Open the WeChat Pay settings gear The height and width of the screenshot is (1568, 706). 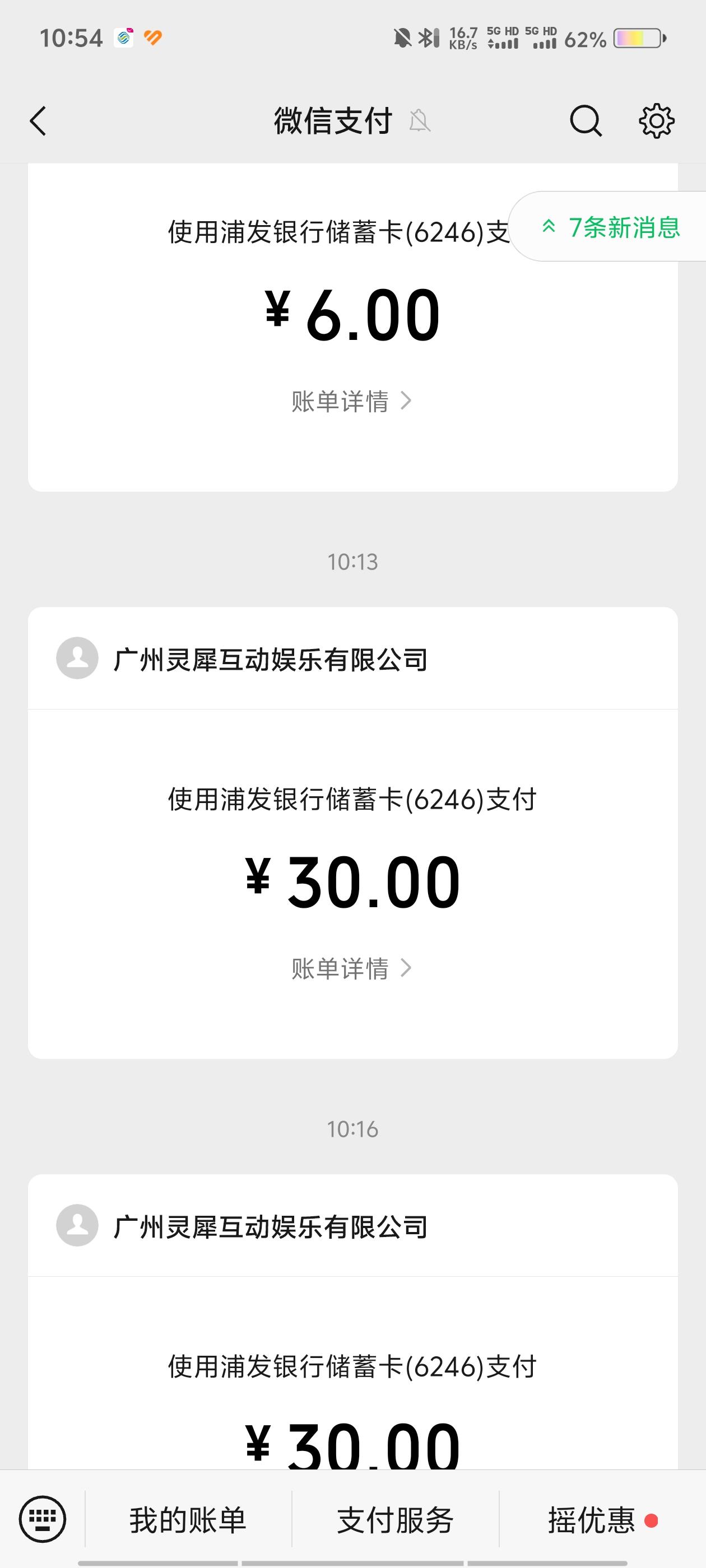pos(656,120)
